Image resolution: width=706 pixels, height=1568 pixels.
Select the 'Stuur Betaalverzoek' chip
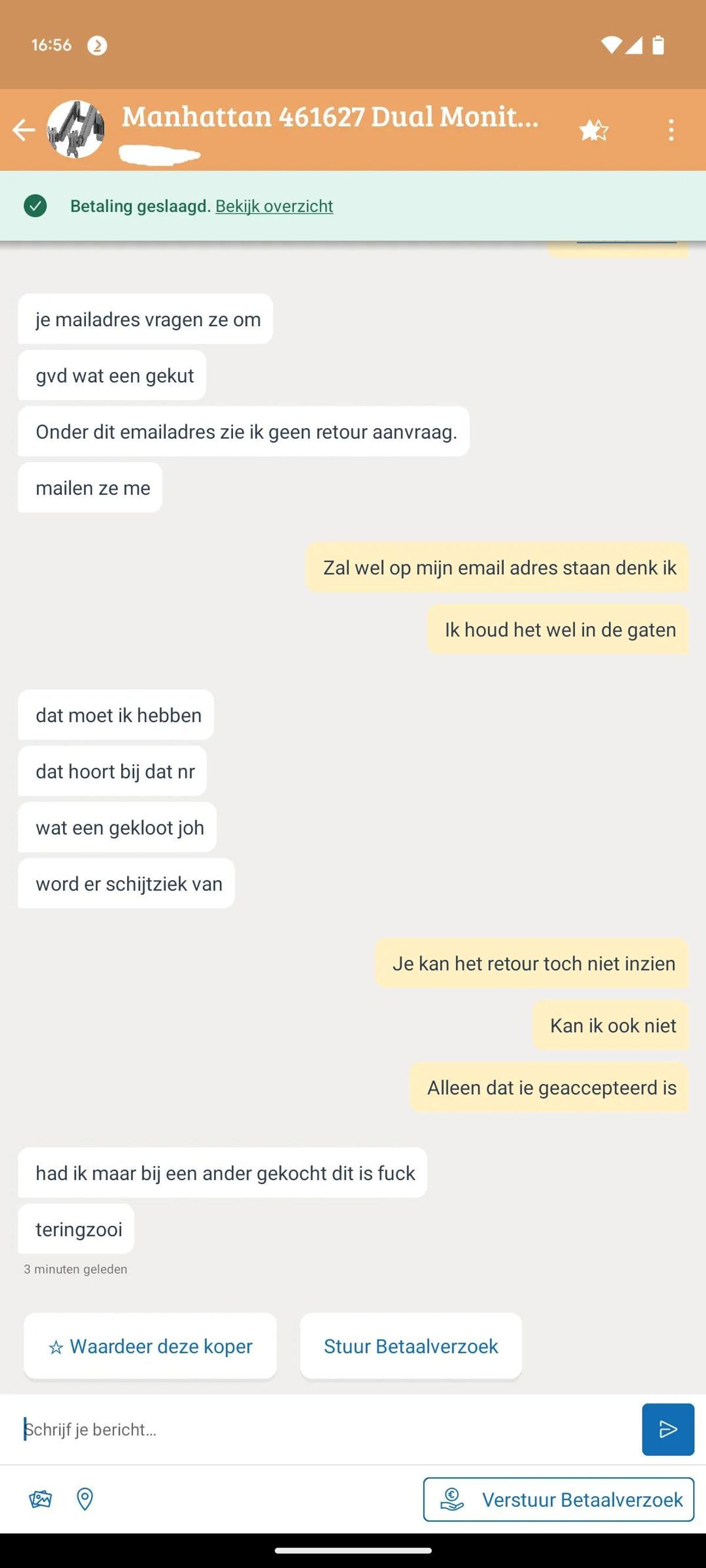(x=411, y=1346)
